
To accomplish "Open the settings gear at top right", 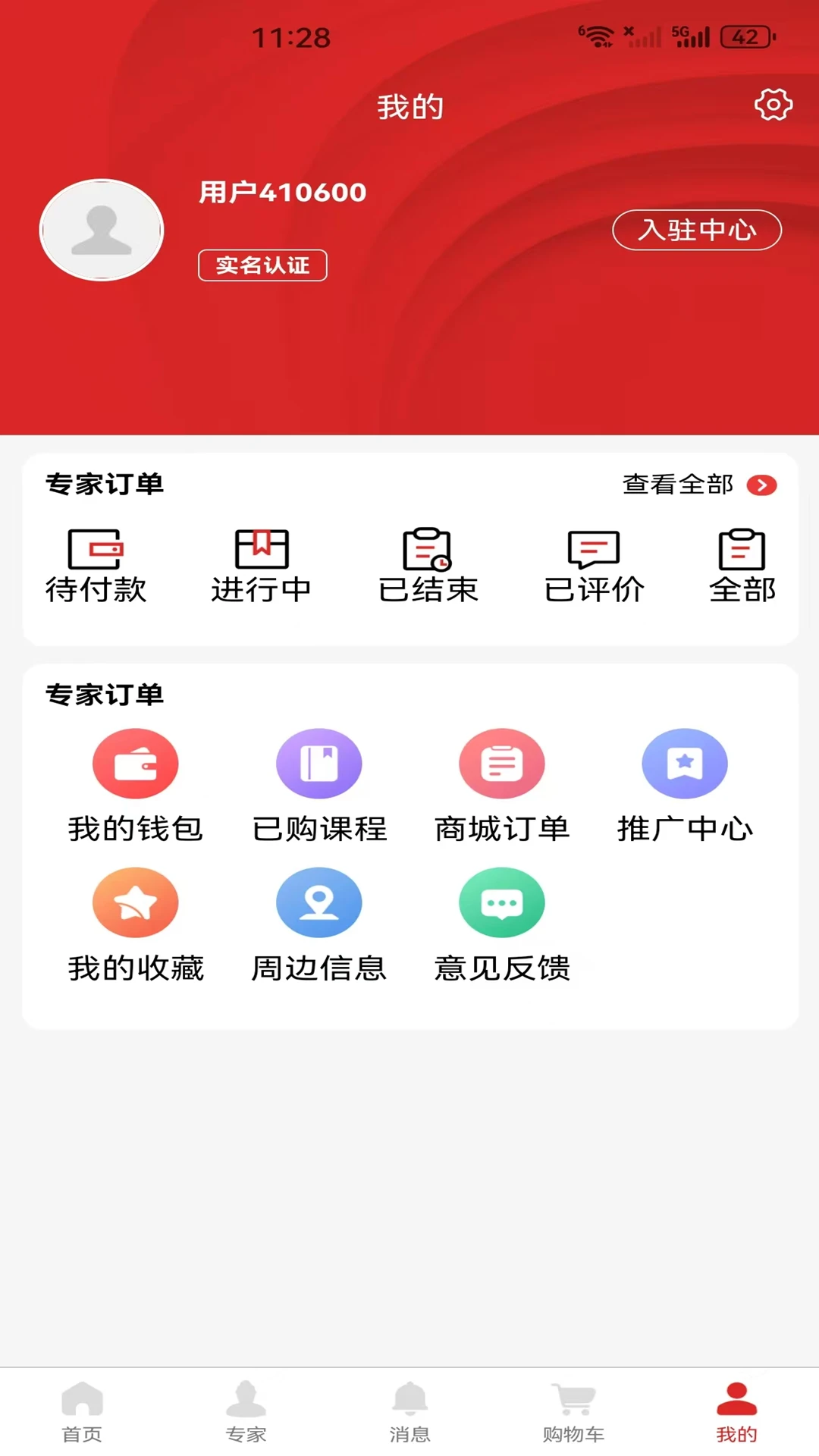I will pyautogui.click(x=773, y=105).
